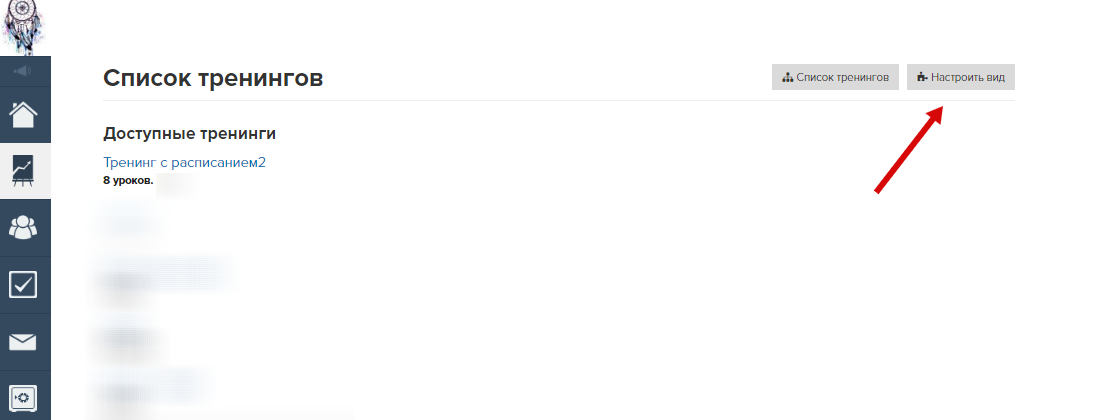Open the trainings chart icon in the sidebar
Image resolution: width=1097 pixels, height=420 pixels.
(23, 170)
